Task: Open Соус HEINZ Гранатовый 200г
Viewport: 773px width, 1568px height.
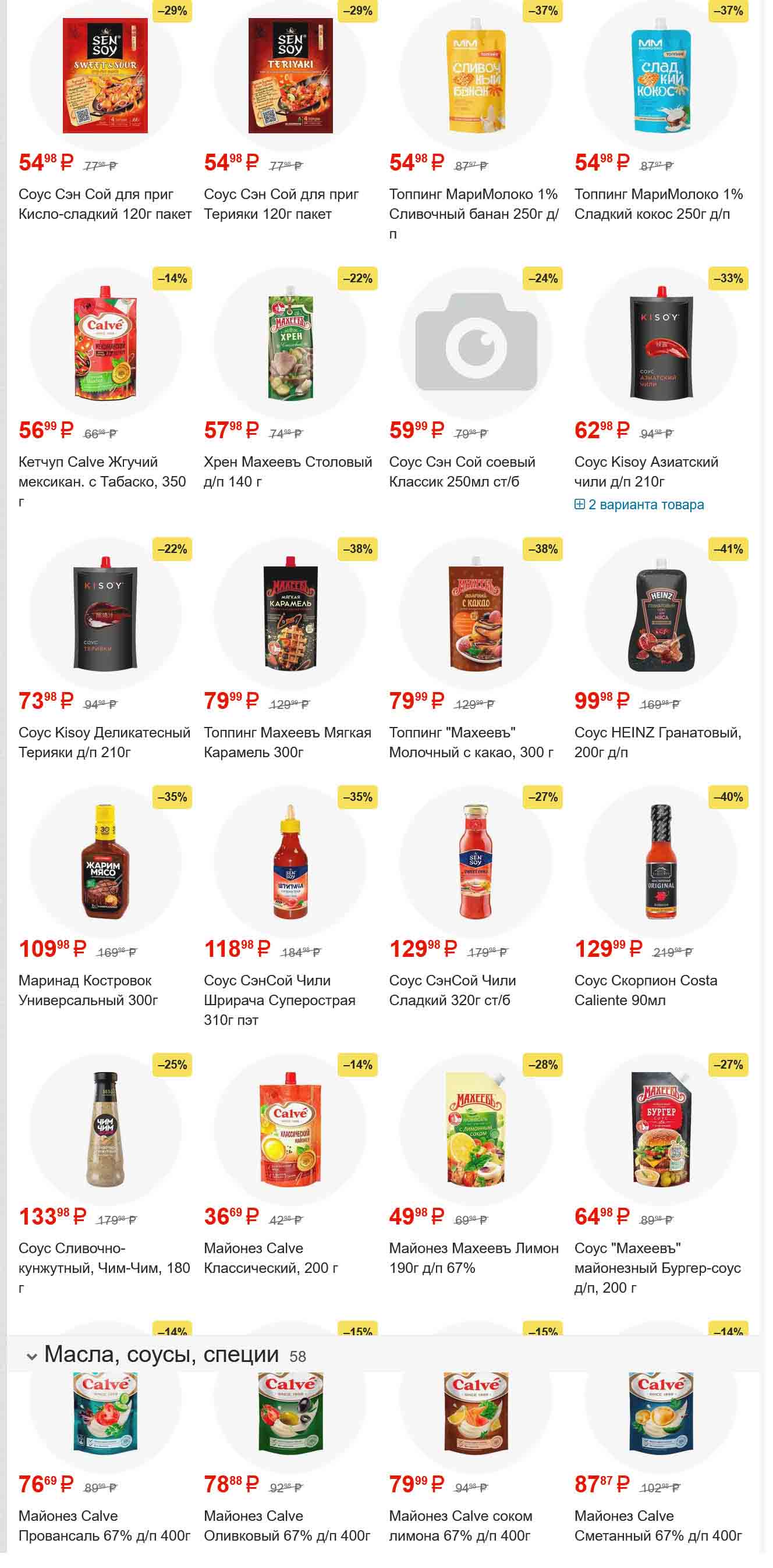Action: [657, 742]
